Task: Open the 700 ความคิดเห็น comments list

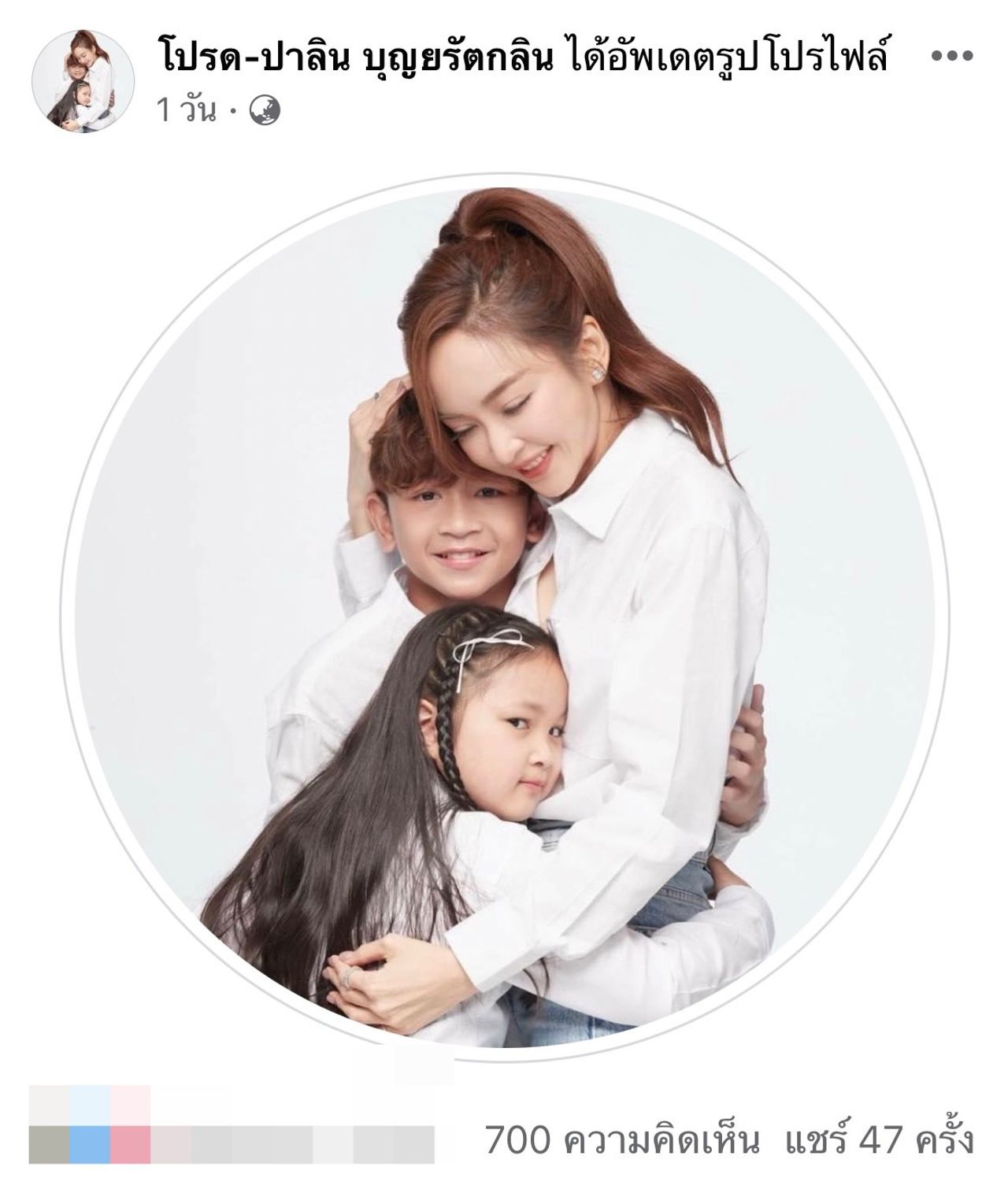Action: pos(622,1139)
